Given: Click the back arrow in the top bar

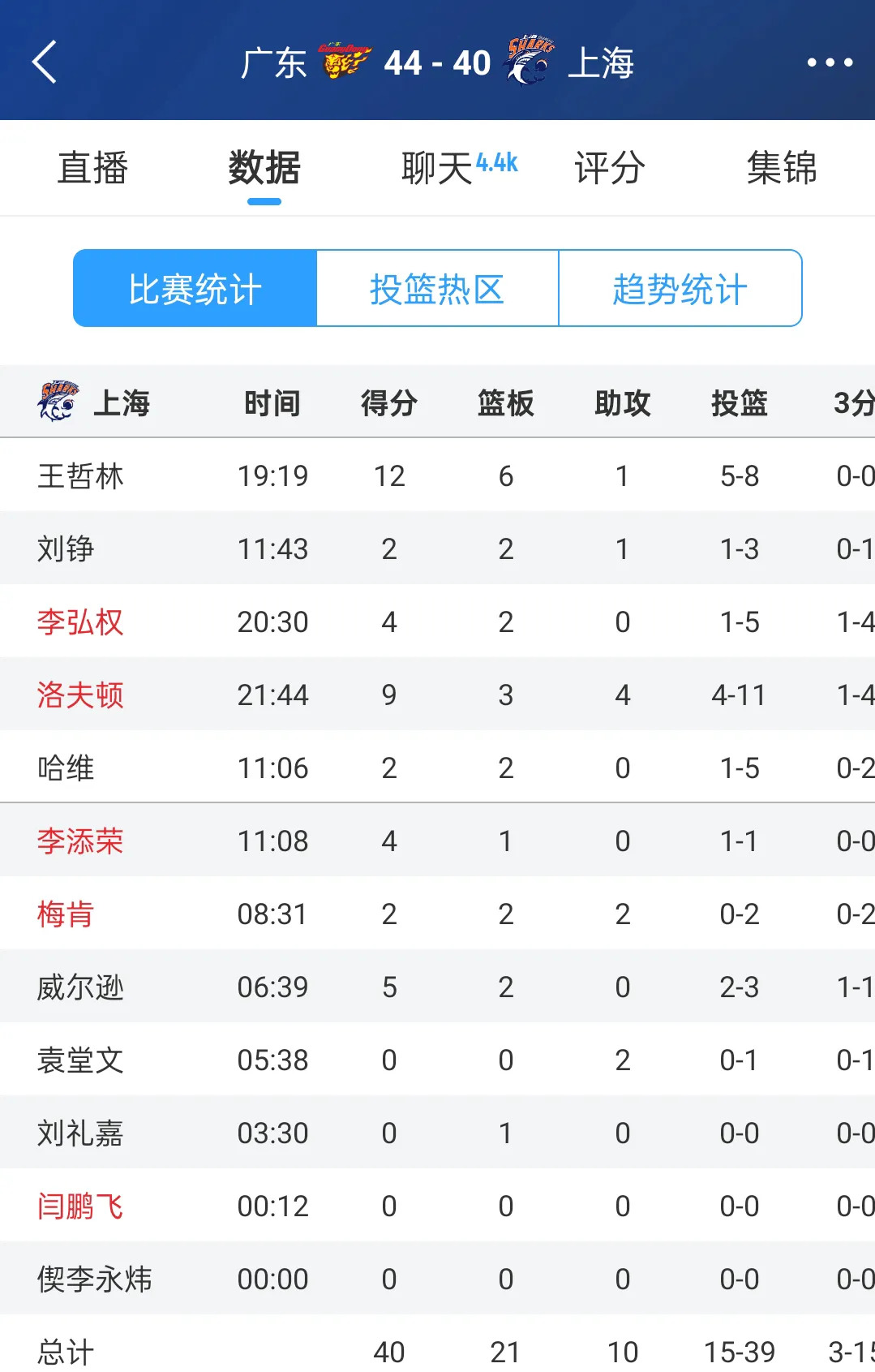Looking at the screenshot, I should [x=45, y=62].
